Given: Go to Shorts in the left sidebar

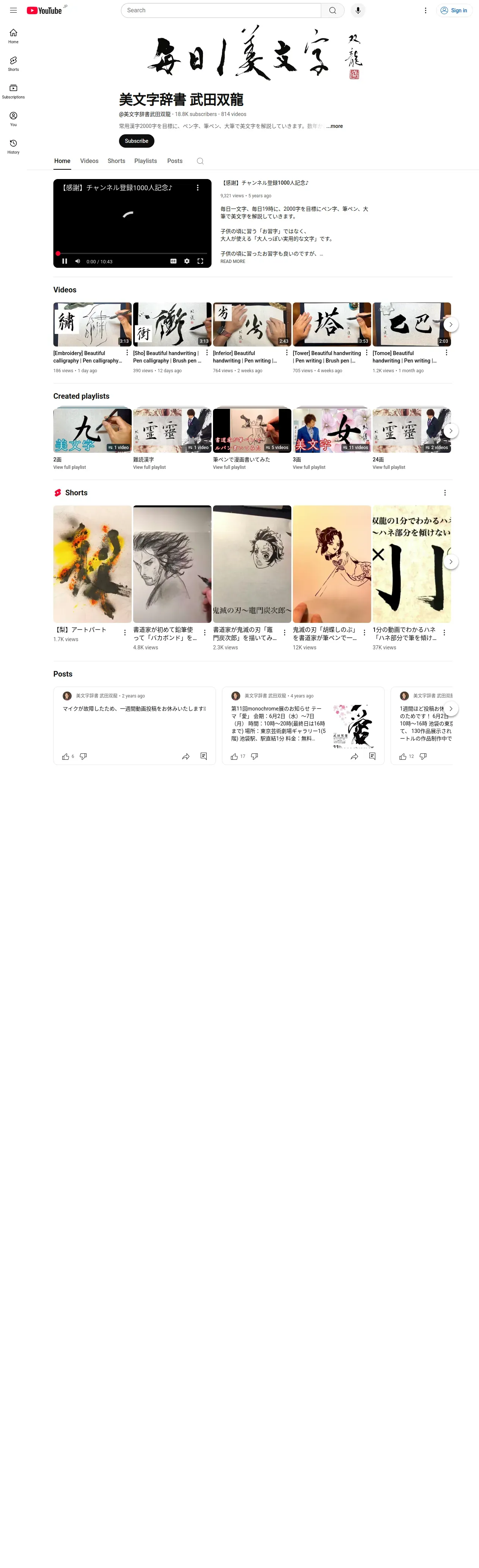Looking at the screenshot, I should (x=13, y=63).
